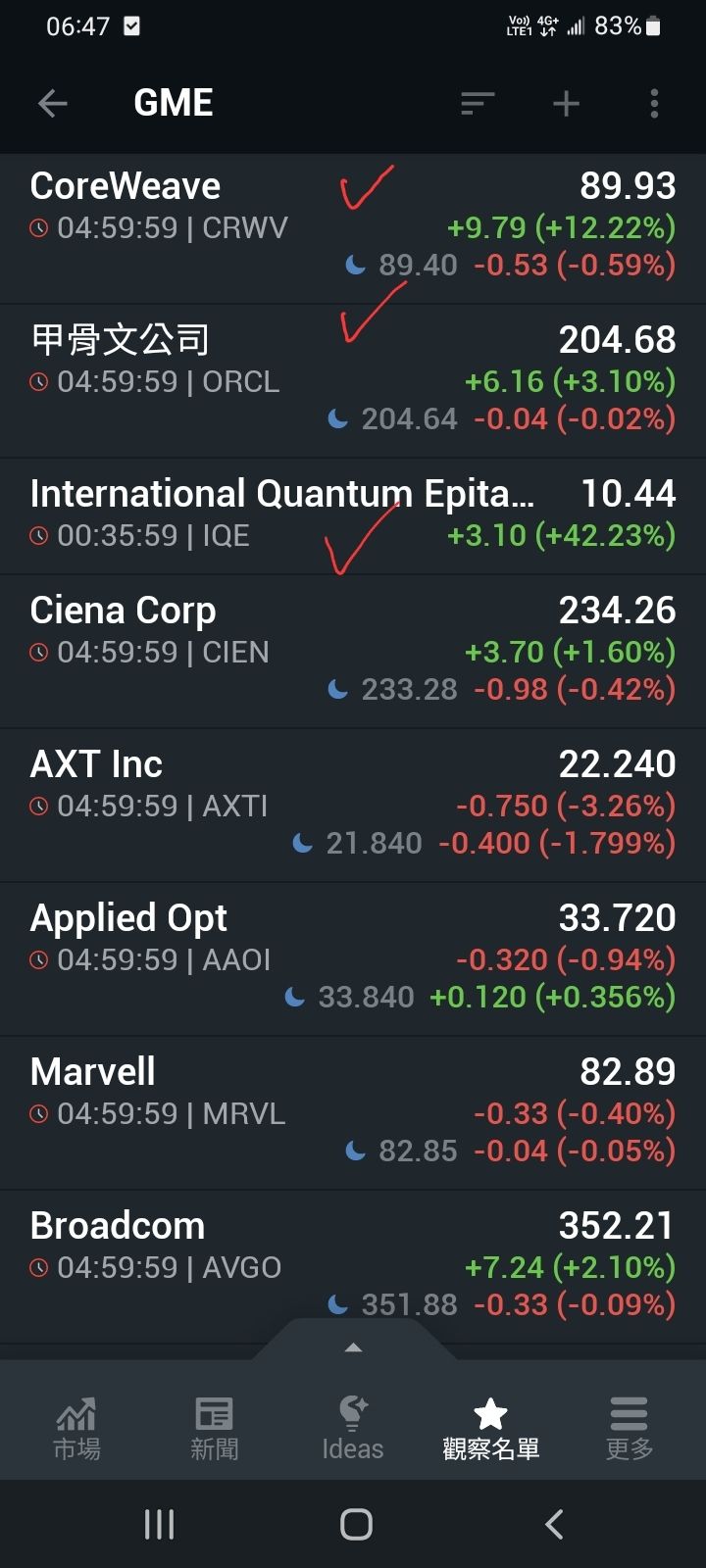This screenshot has height=1568, width=706.
Task: Add a new symbol to watchlist
Action: 566,103
